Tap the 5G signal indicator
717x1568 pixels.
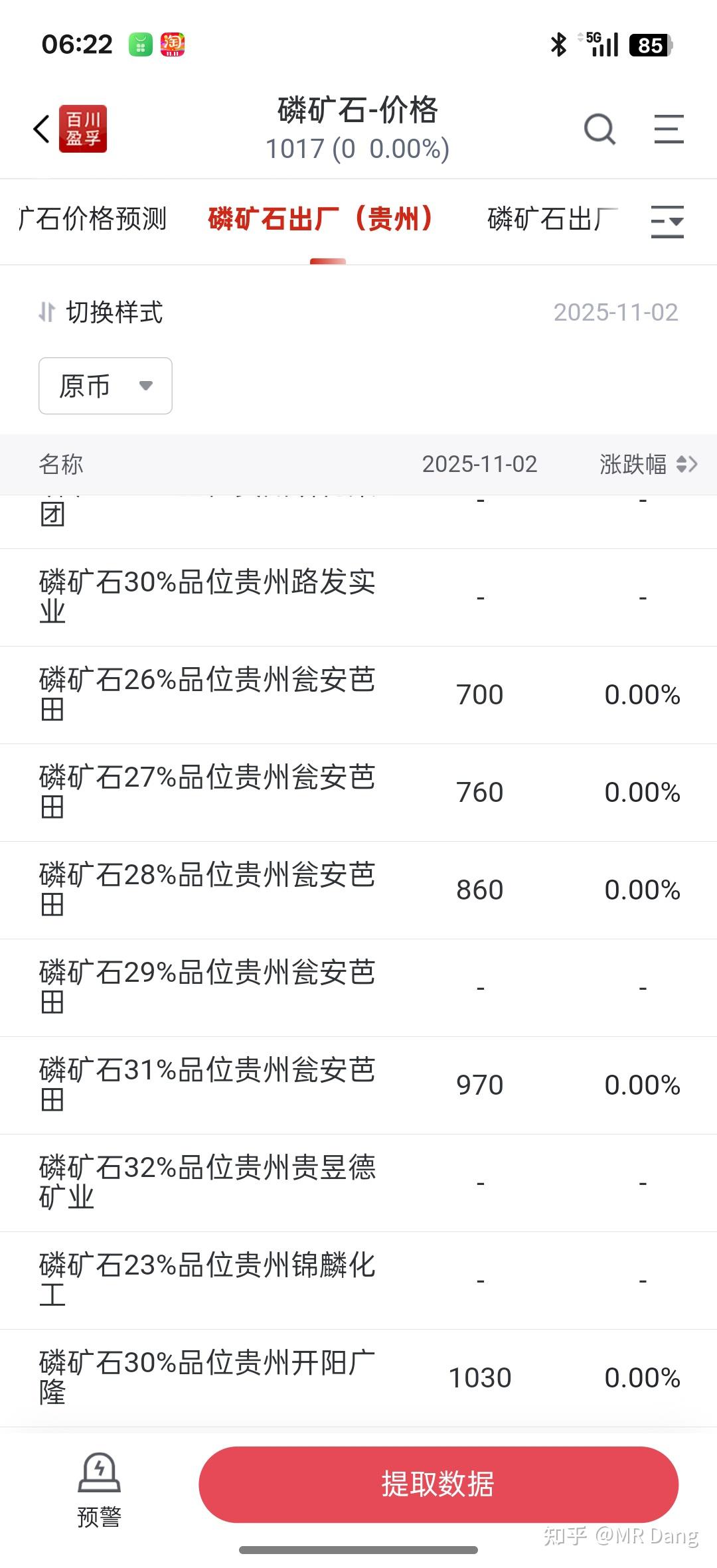[599, 43]
